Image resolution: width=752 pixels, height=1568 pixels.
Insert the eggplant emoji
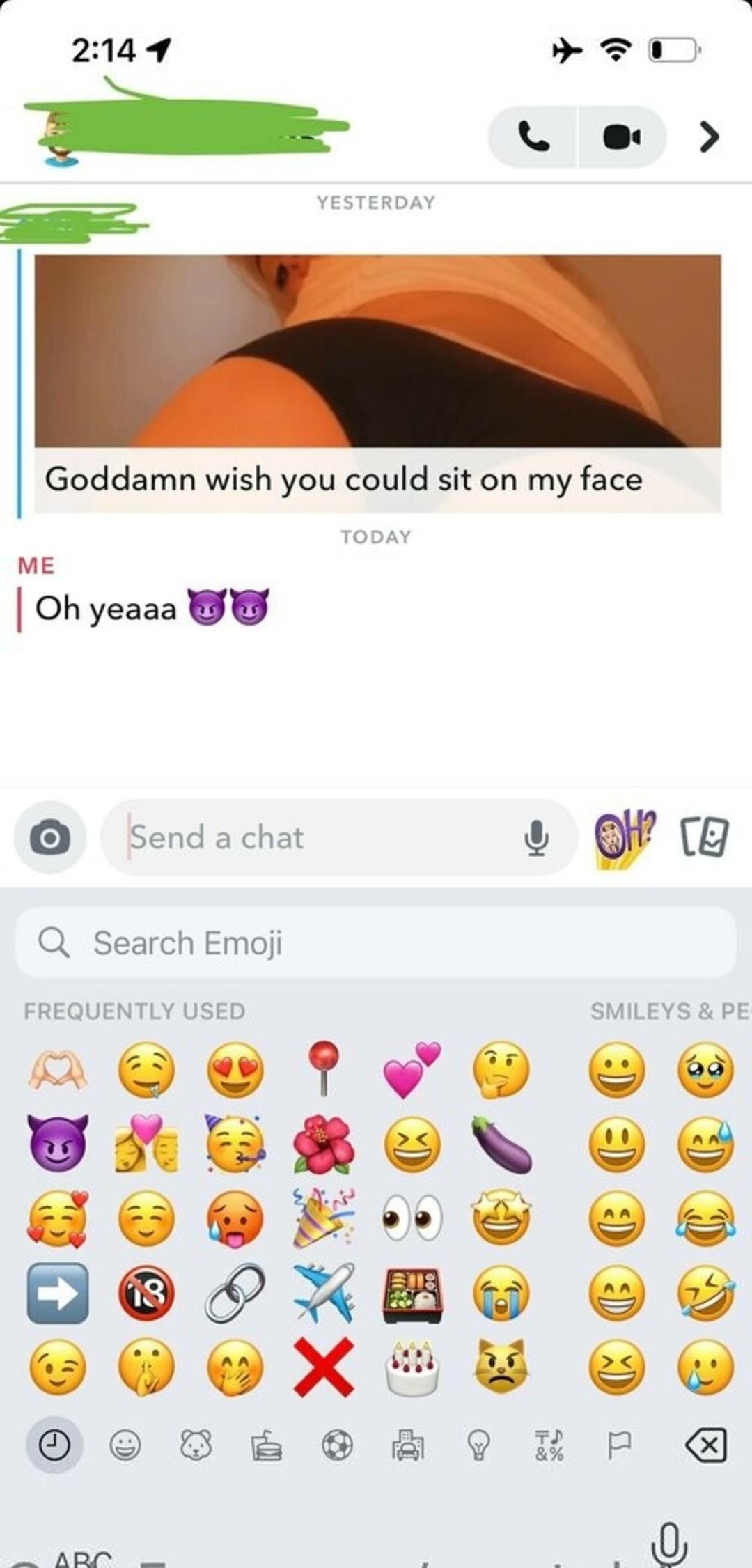[x=501, y=1144]
